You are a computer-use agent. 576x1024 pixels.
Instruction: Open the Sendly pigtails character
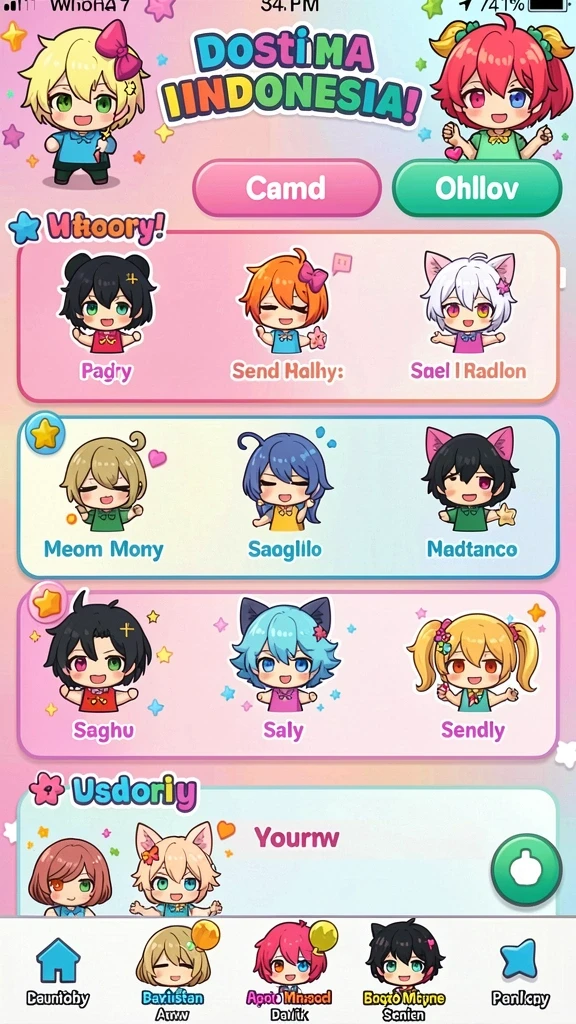(473, 673)
